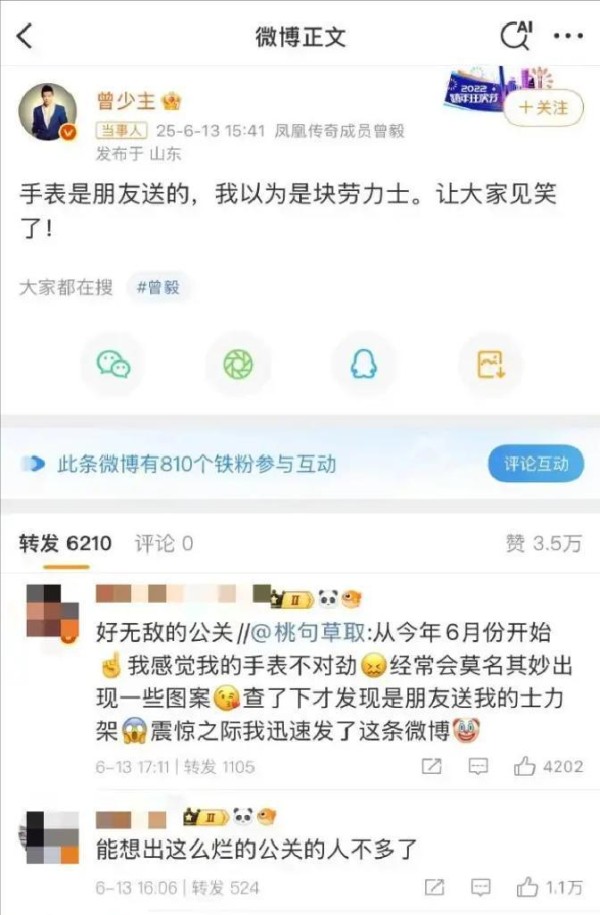
Task: Tap the 评论互动 button
Action: 536,463
